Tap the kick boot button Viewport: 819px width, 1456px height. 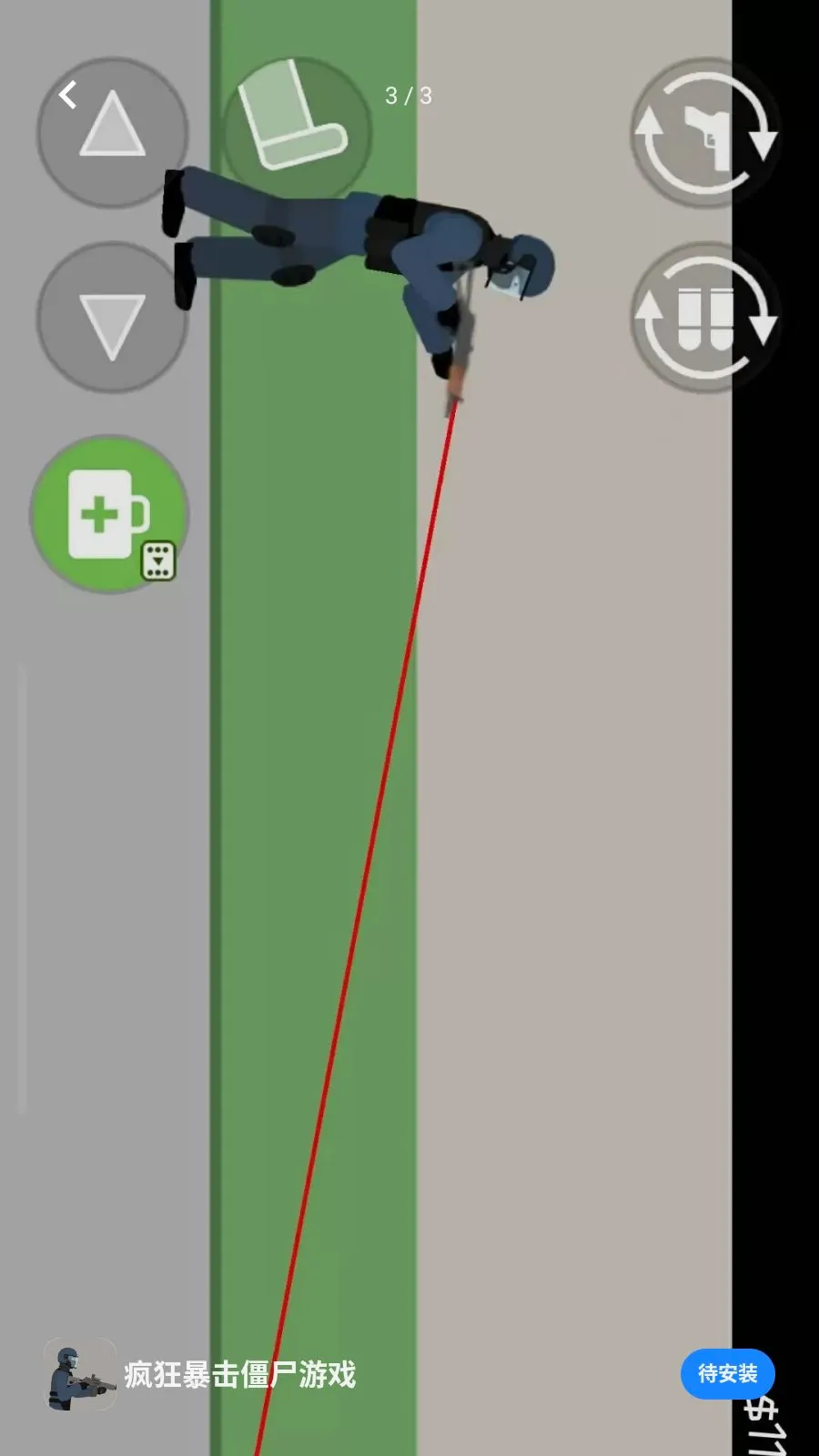tap(297, 127)
